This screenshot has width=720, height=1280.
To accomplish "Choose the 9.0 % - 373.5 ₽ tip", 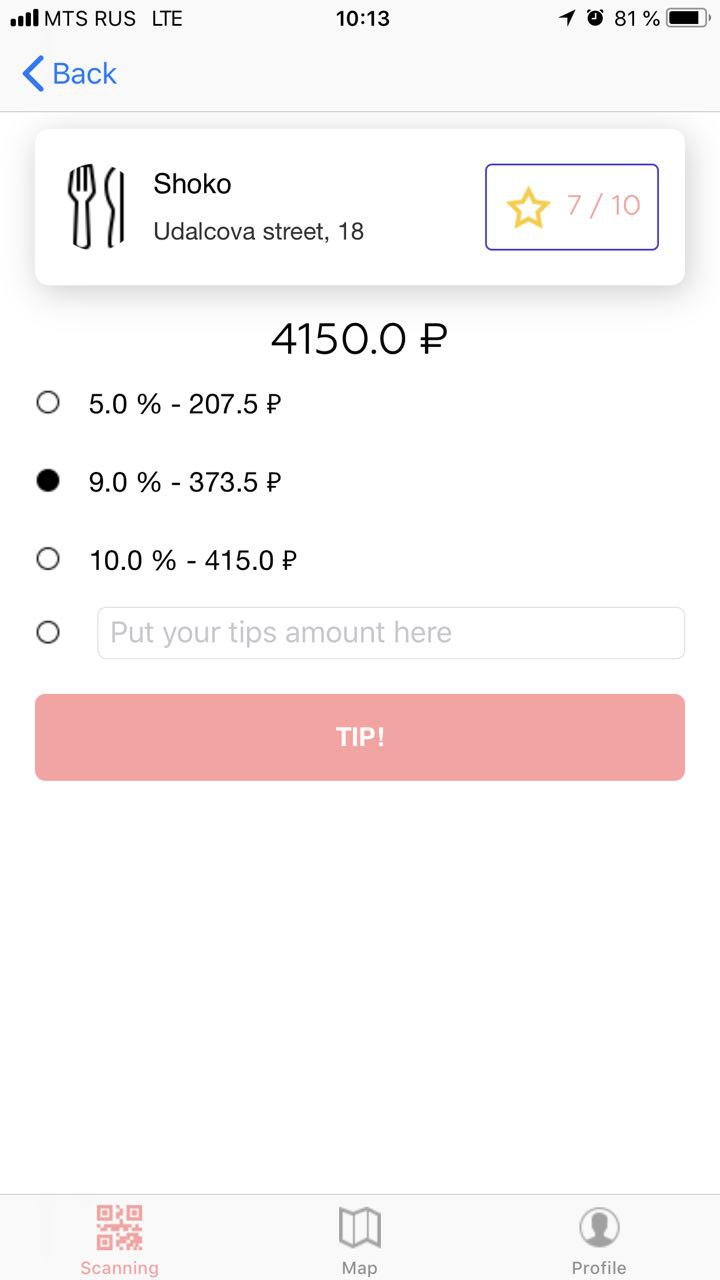I will (48, 481).
